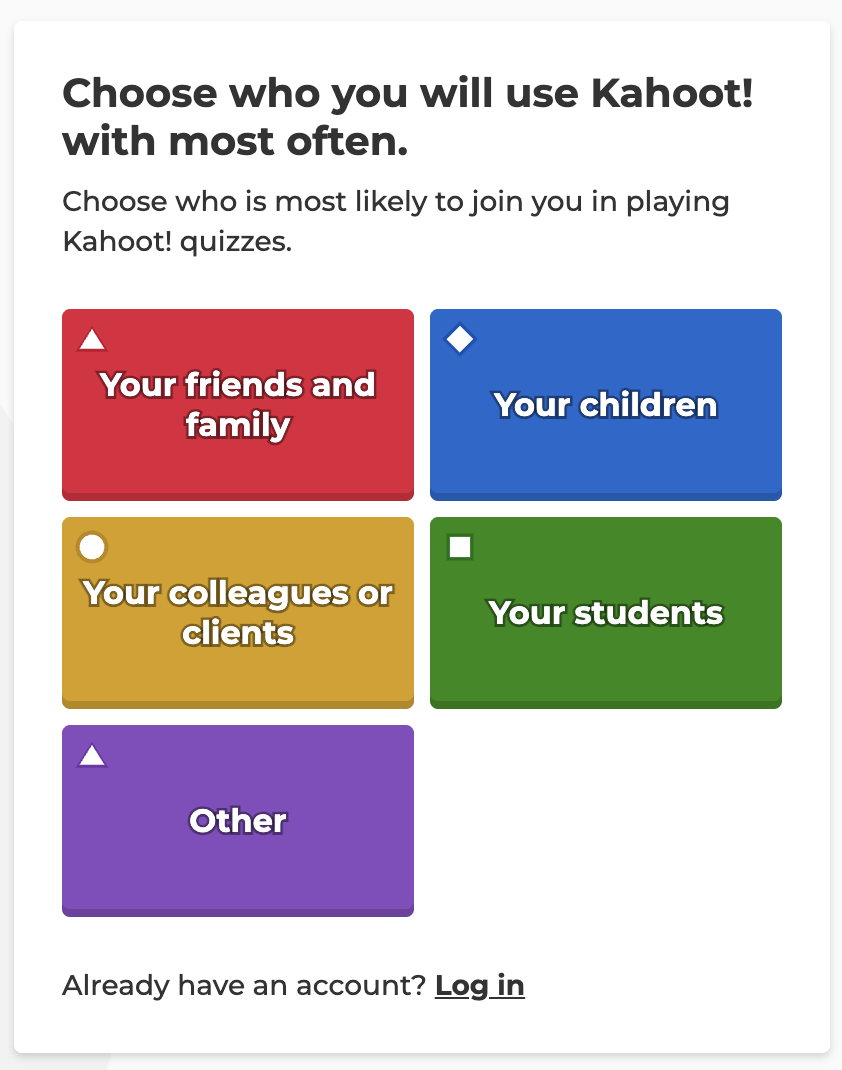The height and width of the screenshot is (1070, 842).
Task: Pick Your colleagues or clients
Action: point(237,613)
